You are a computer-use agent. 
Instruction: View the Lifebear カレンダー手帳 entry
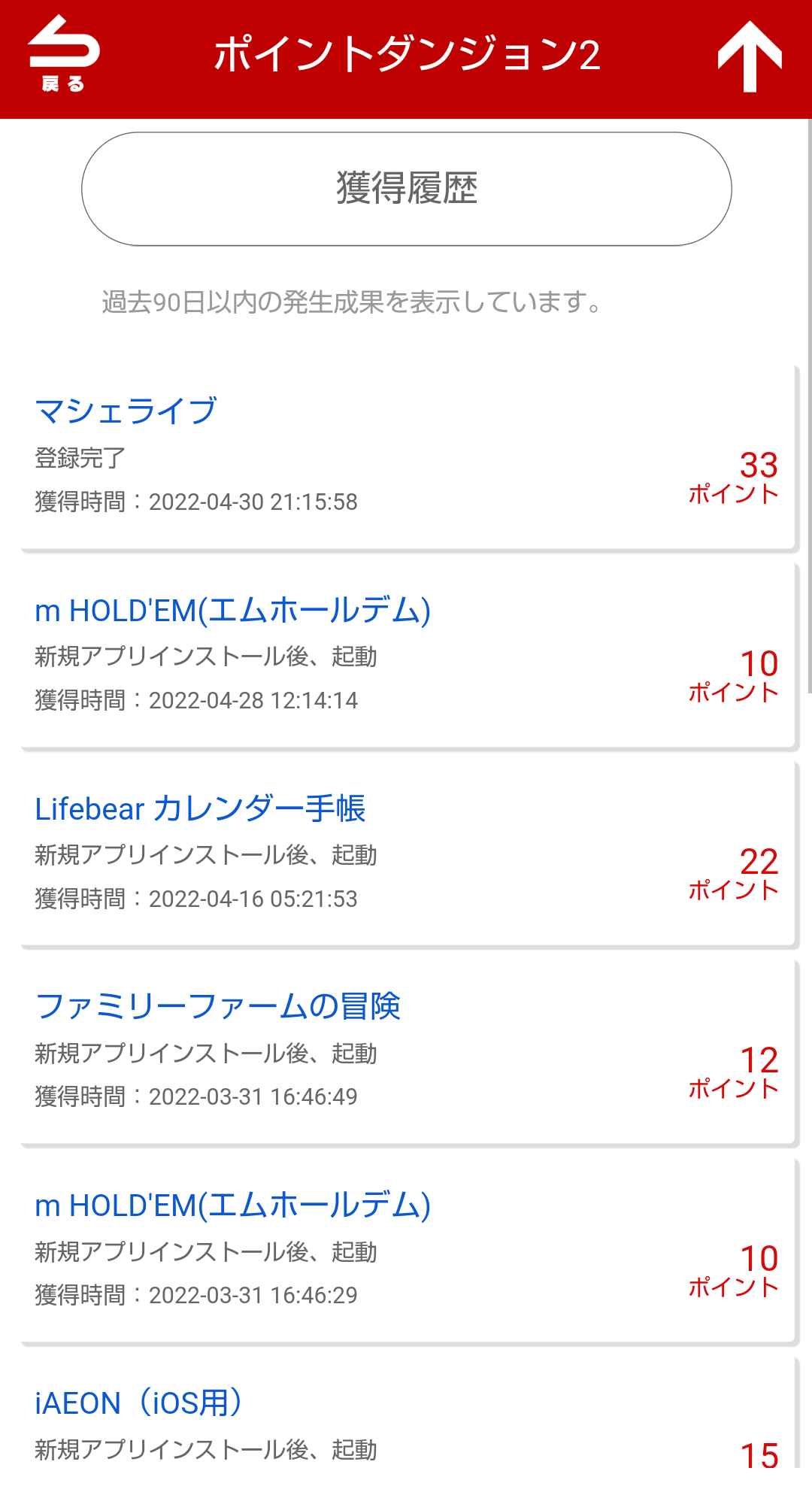200,809
